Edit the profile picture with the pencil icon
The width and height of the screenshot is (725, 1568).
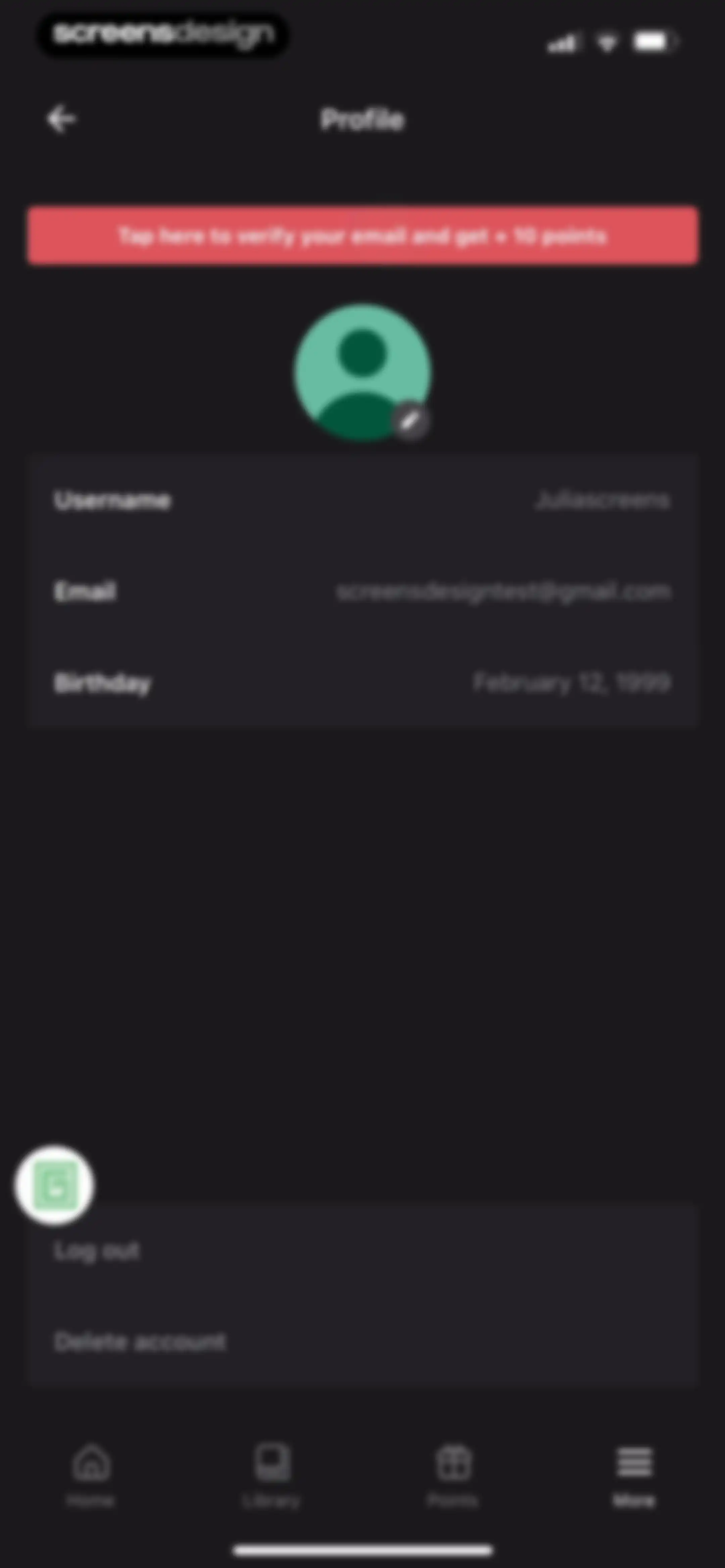[x=410, y=420]
